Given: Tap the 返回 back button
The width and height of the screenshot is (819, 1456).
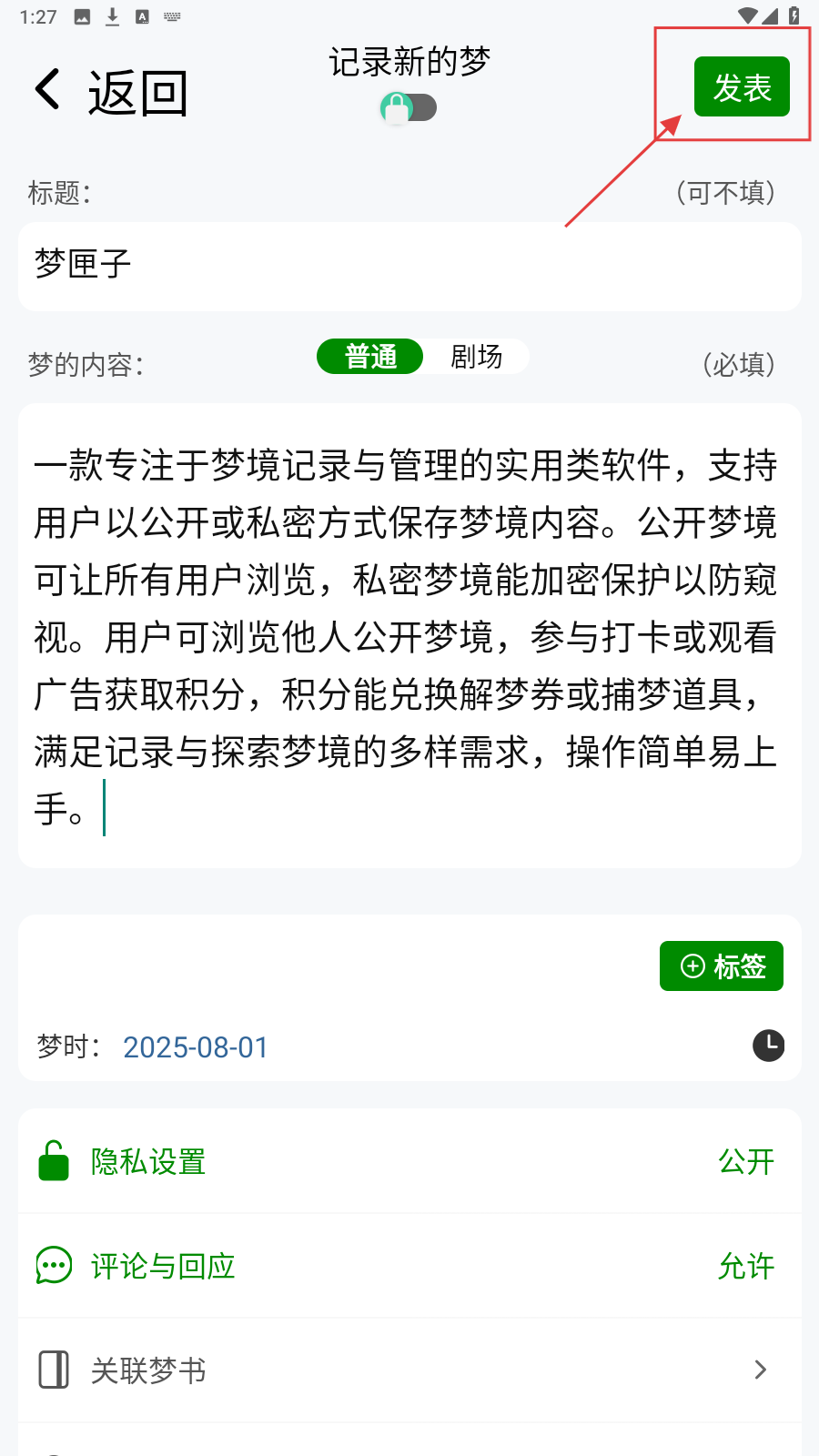Looking at the screenshot, I should click(x=111, y=91).
